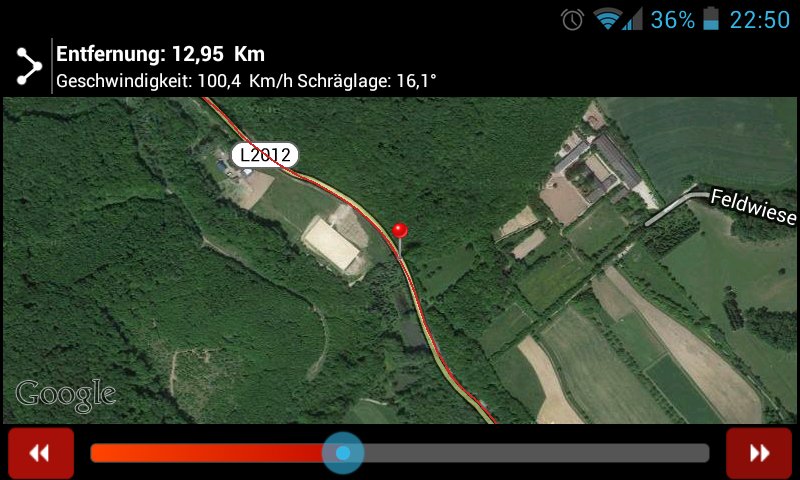
Task: Tap the playback progress slider handle
Action: point(343,453)
